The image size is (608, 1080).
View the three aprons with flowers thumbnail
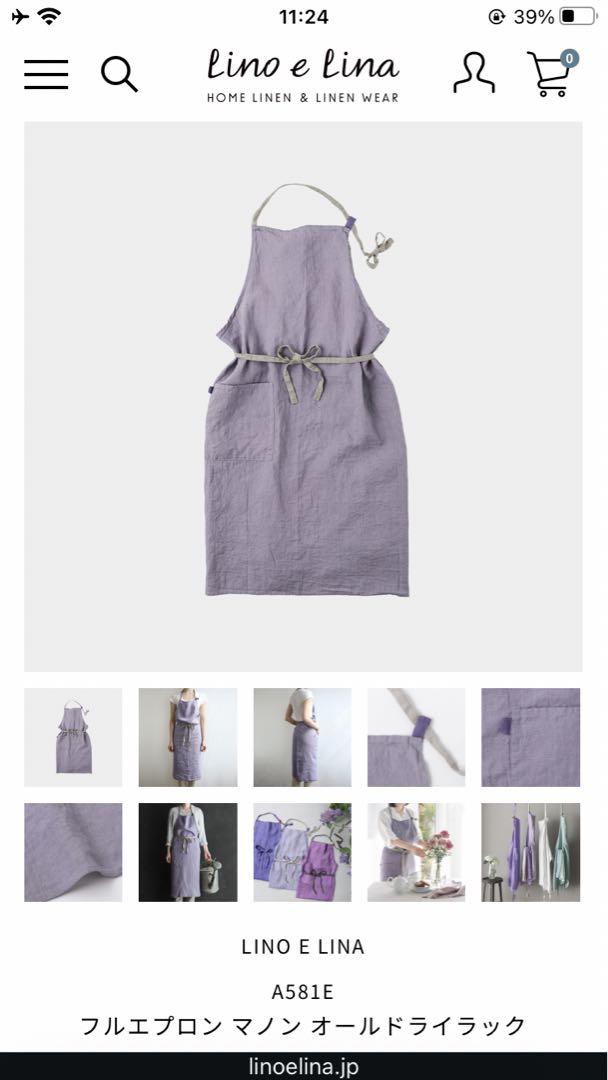[302, 852]
